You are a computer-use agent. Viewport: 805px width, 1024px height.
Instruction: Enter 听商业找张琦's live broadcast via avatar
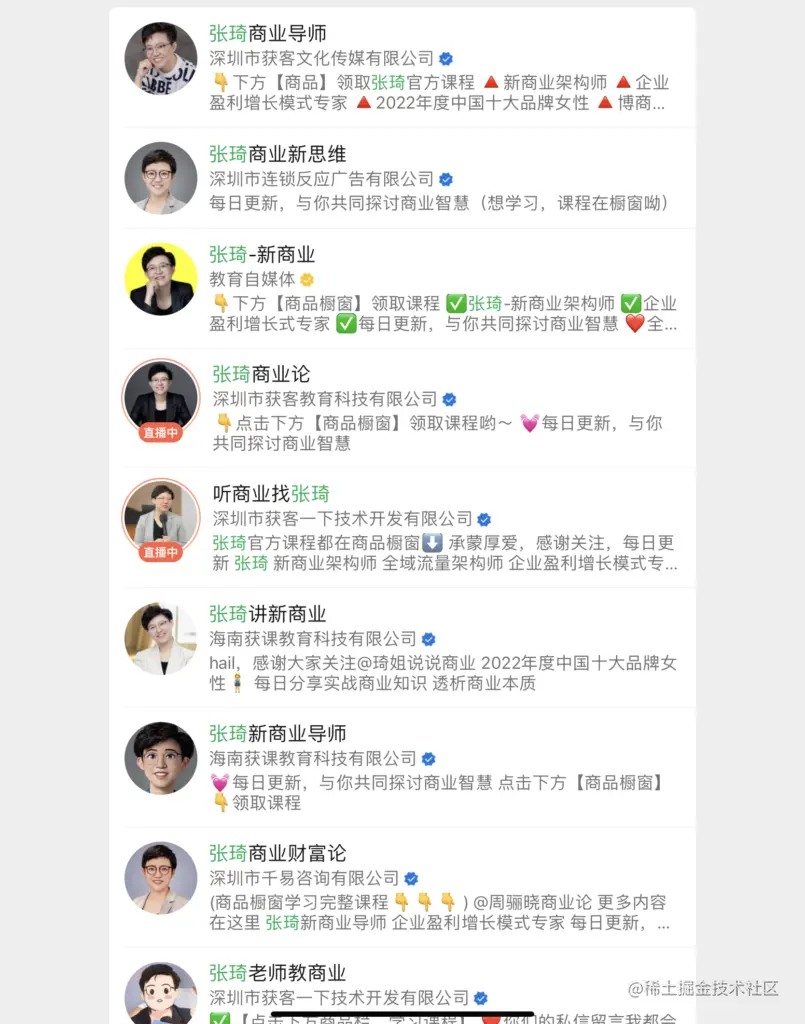pyautogui.click(x=160, y=519)
